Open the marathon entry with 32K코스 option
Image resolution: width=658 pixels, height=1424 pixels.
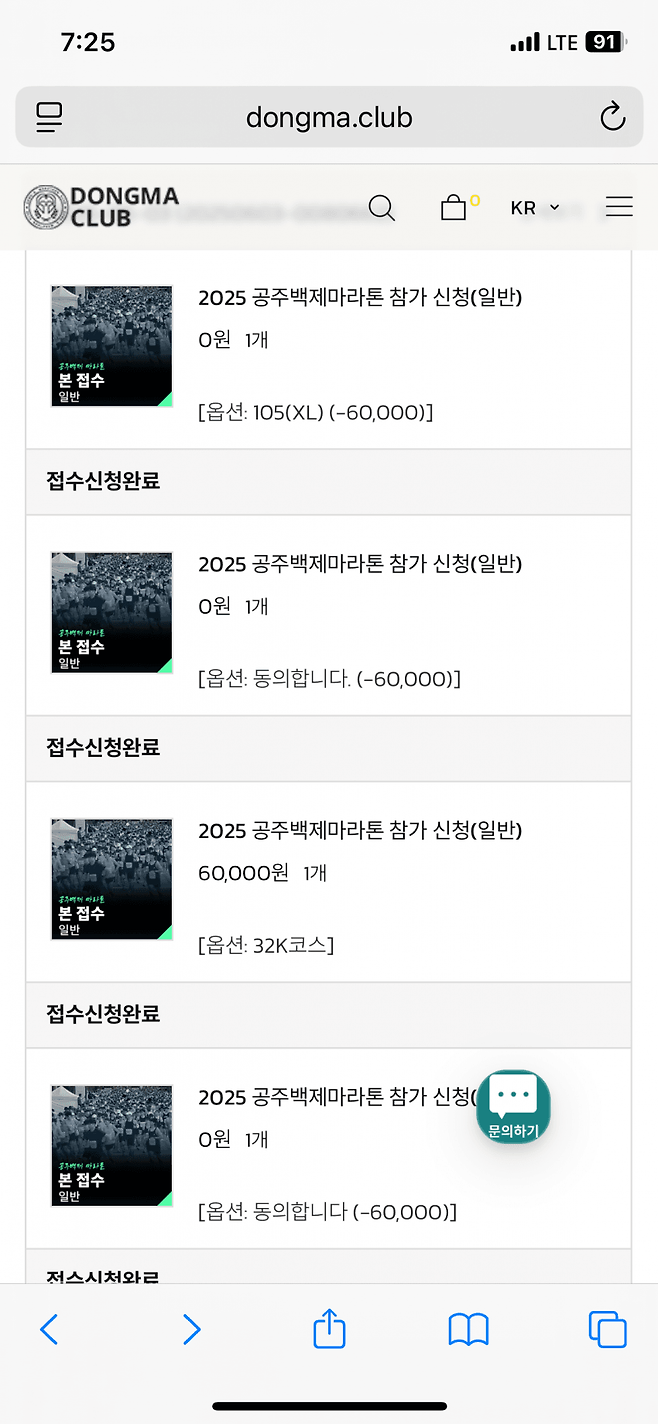pos(360,830)
